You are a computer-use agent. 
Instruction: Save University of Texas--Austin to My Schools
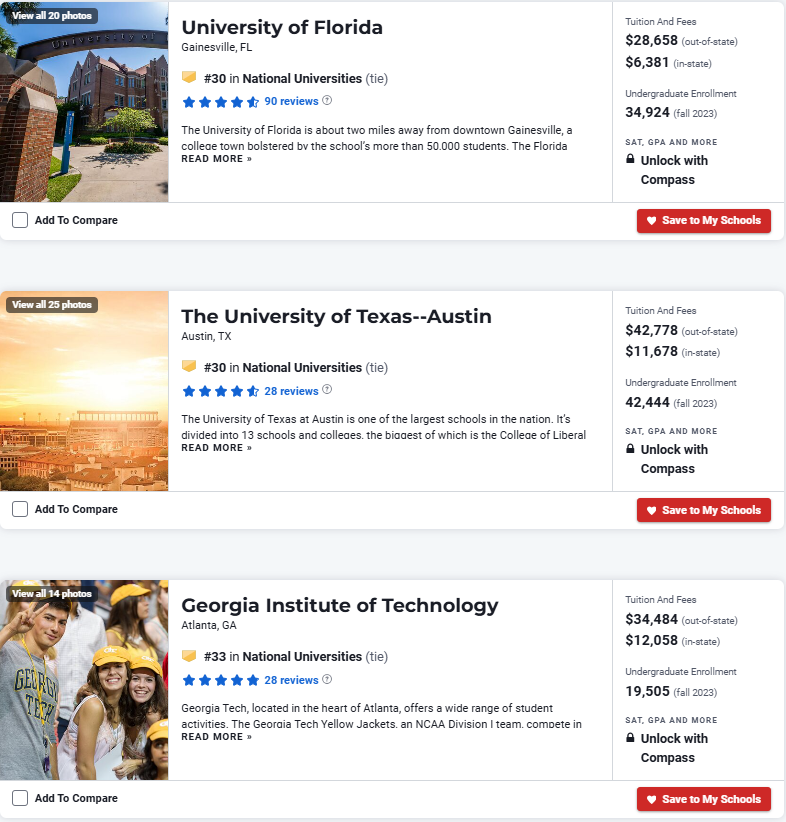(x=703, y=510)
